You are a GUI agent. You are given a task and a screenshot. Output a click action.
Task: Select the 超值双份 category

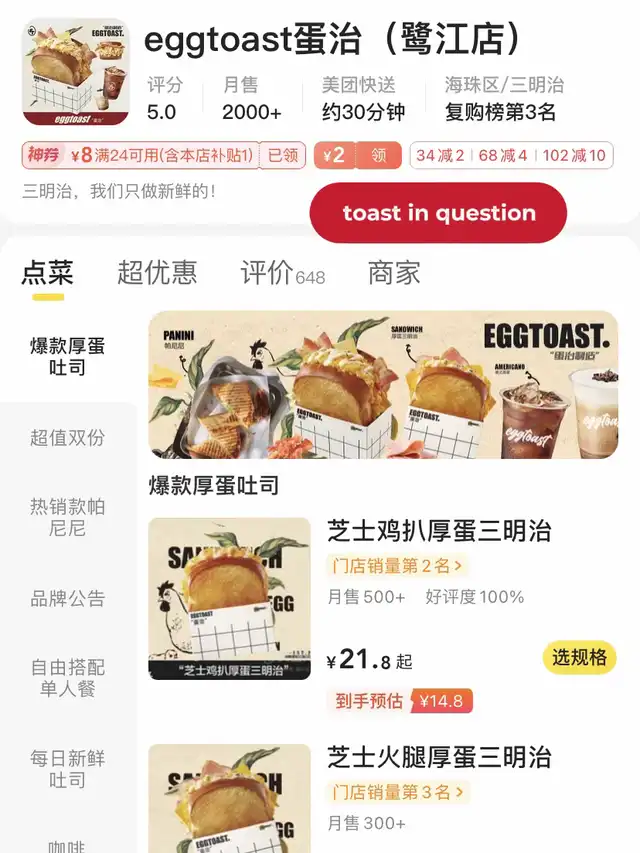coord(67,438)
